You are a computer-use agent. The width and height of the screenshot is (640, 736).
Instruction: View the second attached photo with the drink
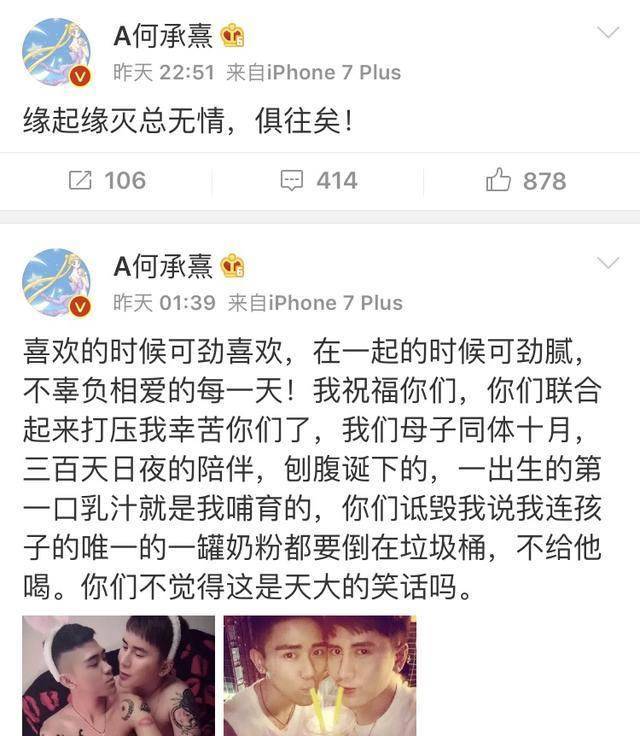tap(319, 675)
